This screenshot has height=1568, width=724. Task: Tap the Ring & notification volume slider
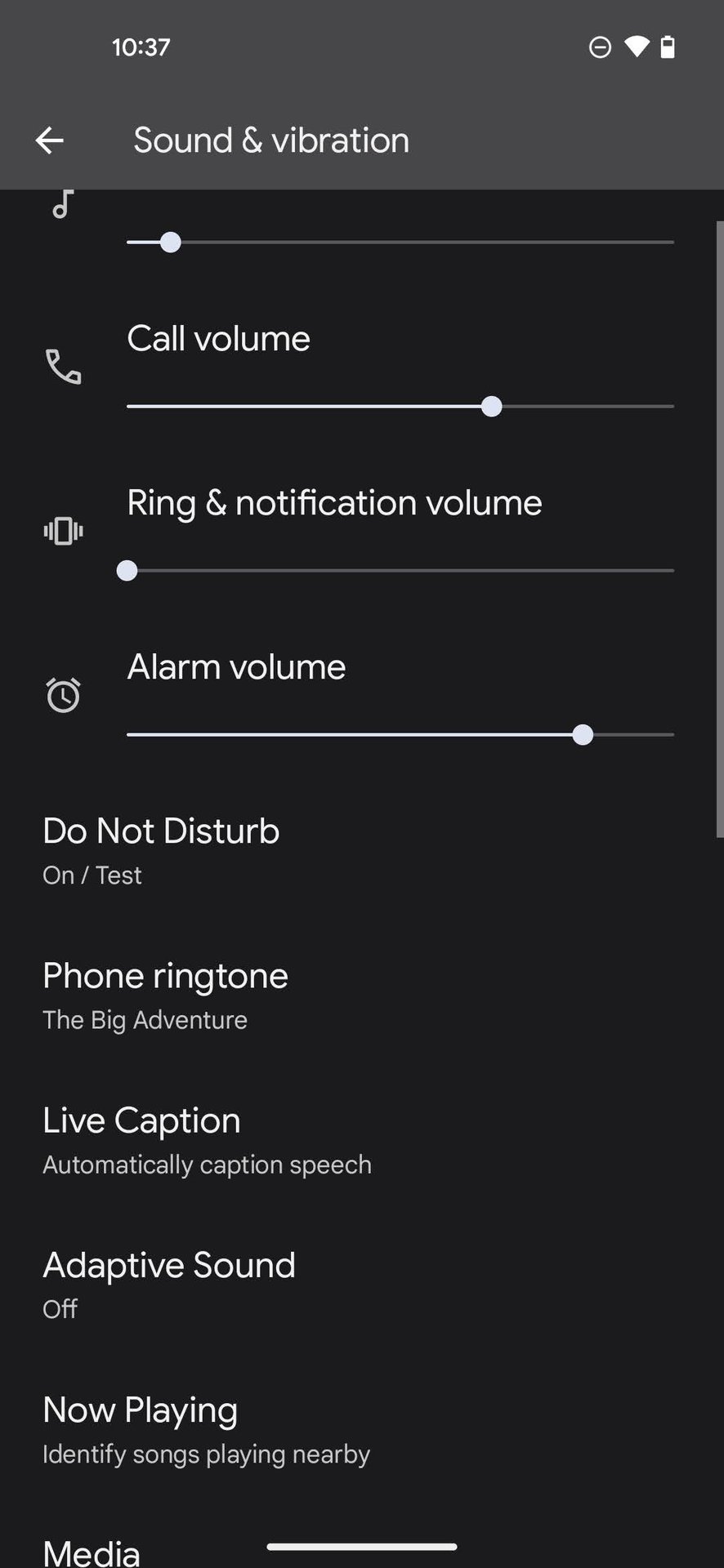click(400, 570)
